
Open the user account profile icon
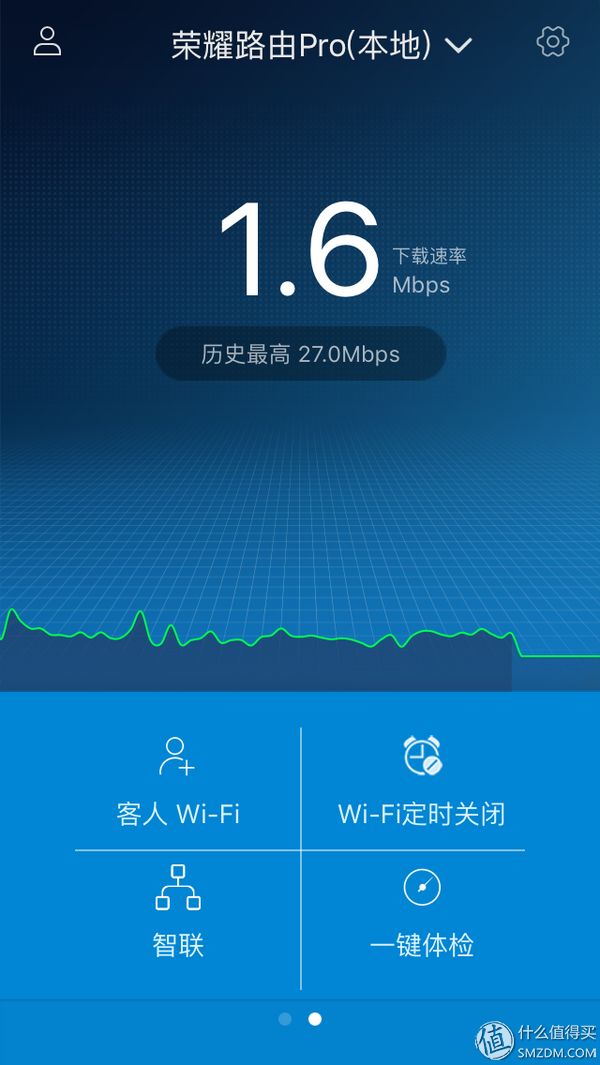(47, 41)
